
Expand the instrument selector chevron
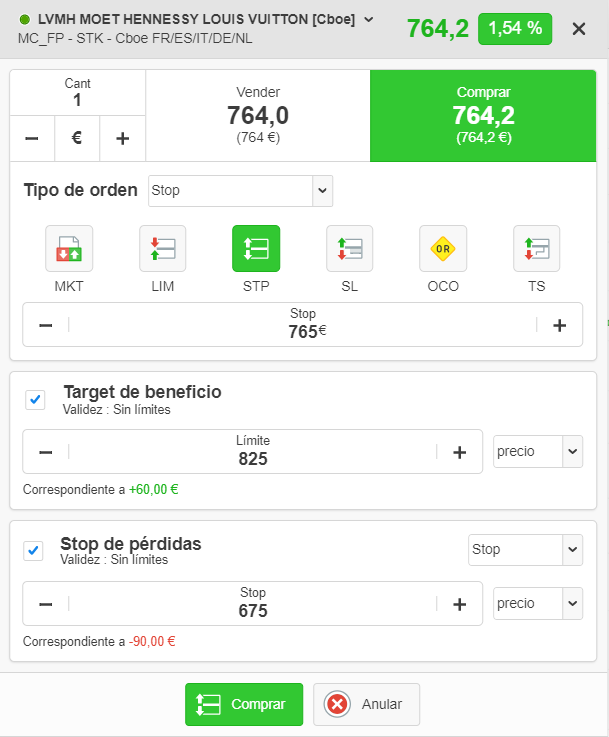tap(369, 19)
